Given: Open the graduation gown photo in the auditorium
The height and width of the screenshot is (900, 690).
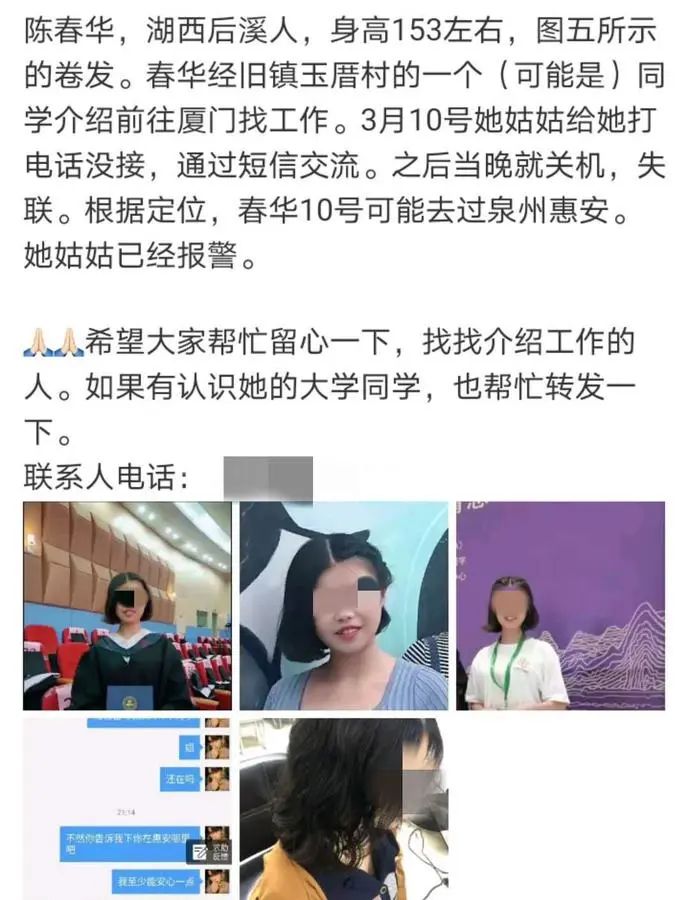Looking at the screenshot, I should pos(127,606).
